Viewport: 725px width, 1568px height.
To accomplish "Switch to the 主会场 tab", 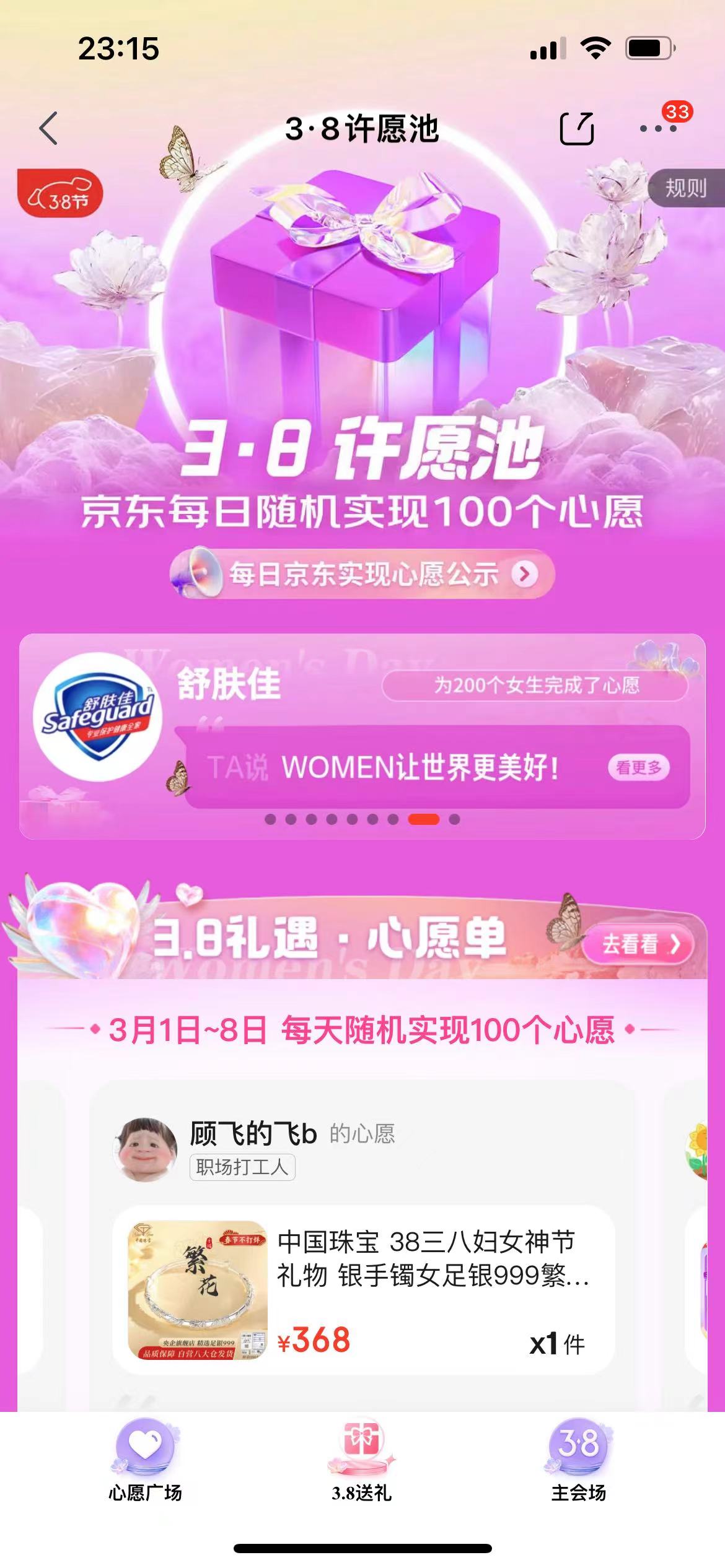I will click(x=578, y=1462).
